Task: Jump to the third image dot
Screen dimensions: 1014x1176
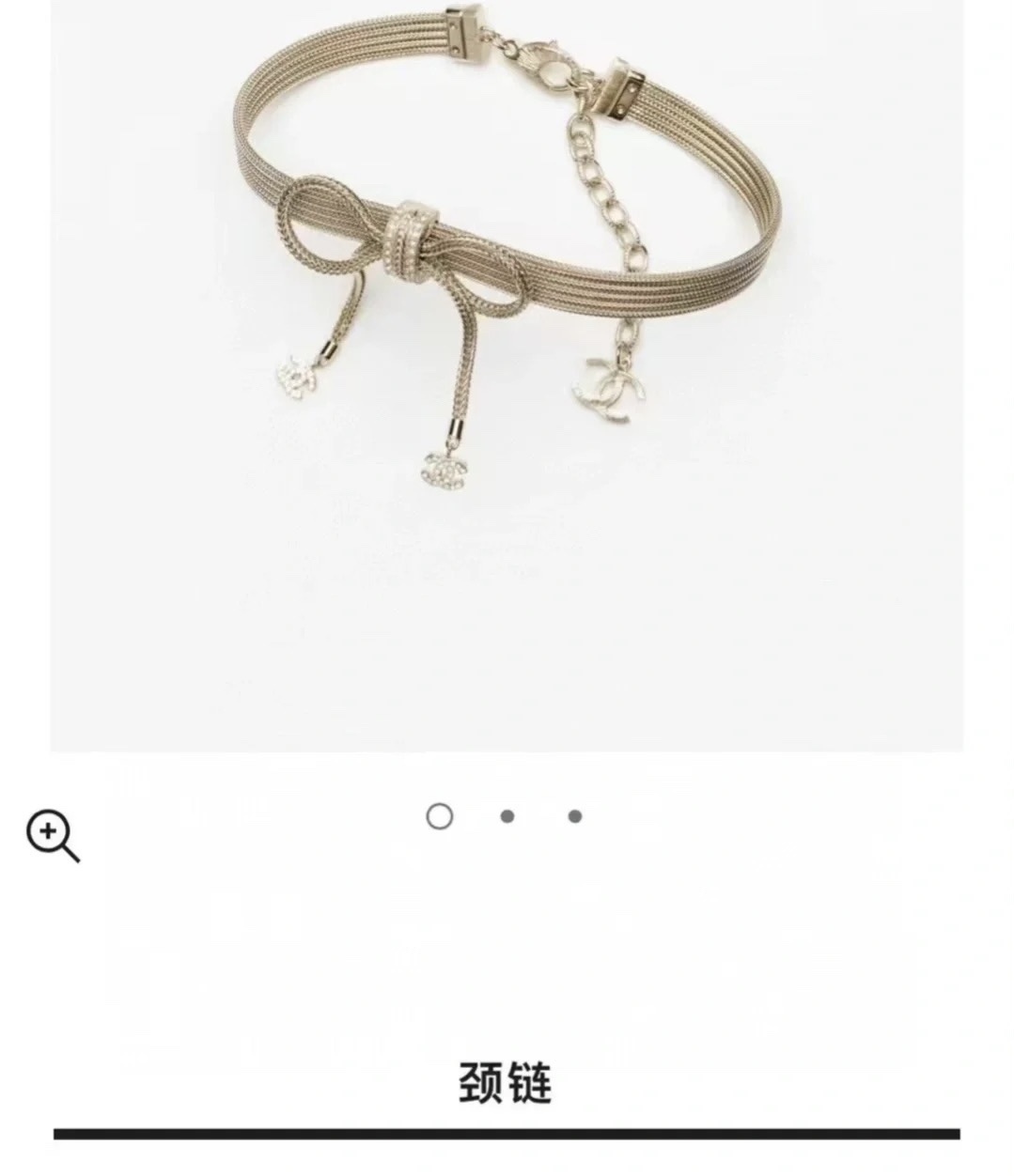Action: 575,816
